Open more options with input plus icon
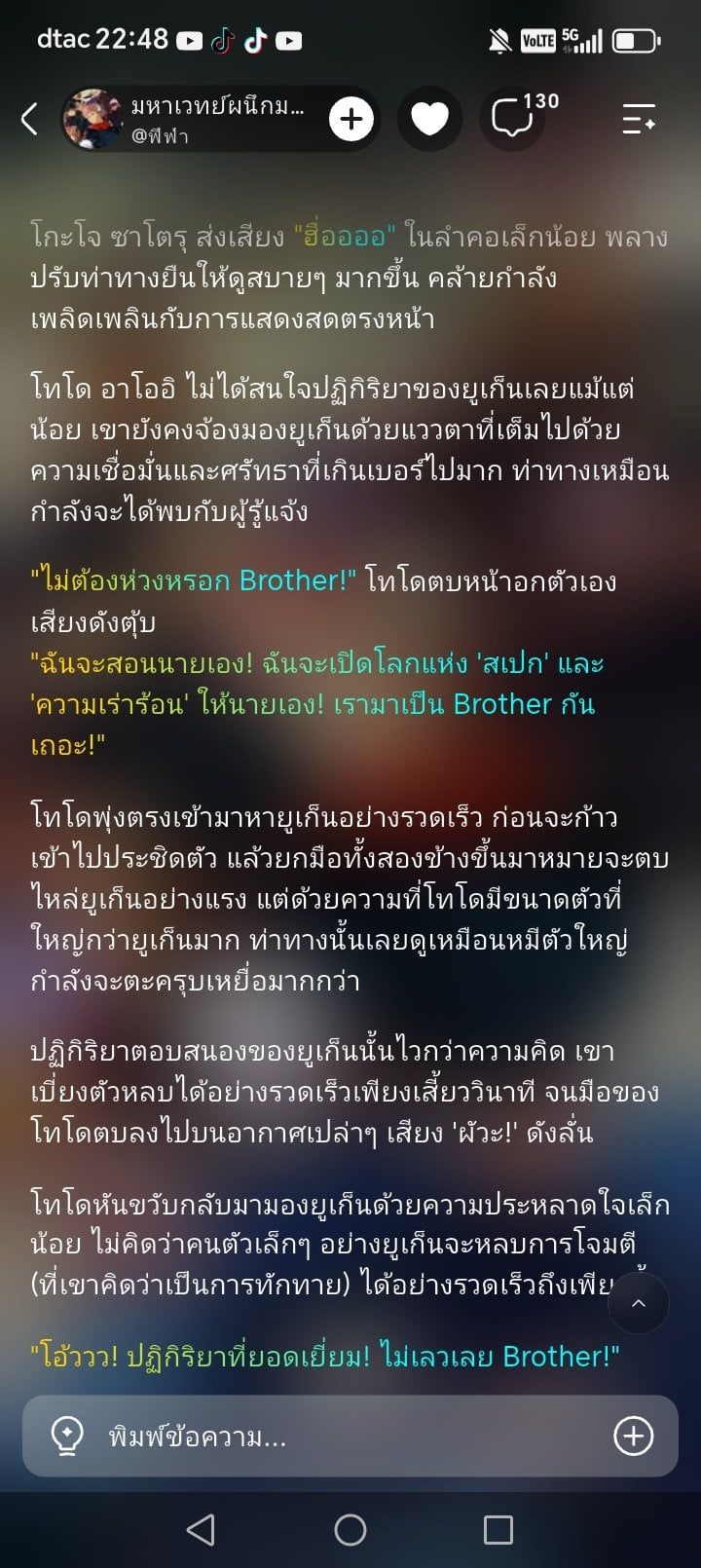The image size is (701, 1568). pyautogui.click(x=633, y=1436)
